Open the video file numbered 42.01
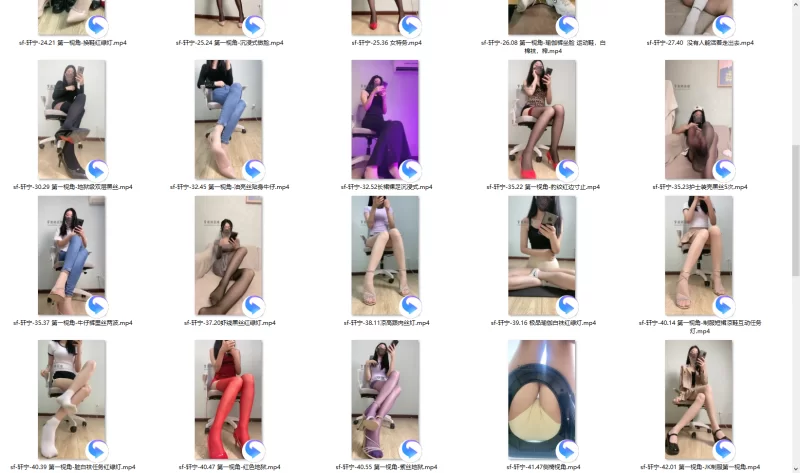The width and height of the screenshot is (800, 473). pyautogui.click(x=699, y=400)
